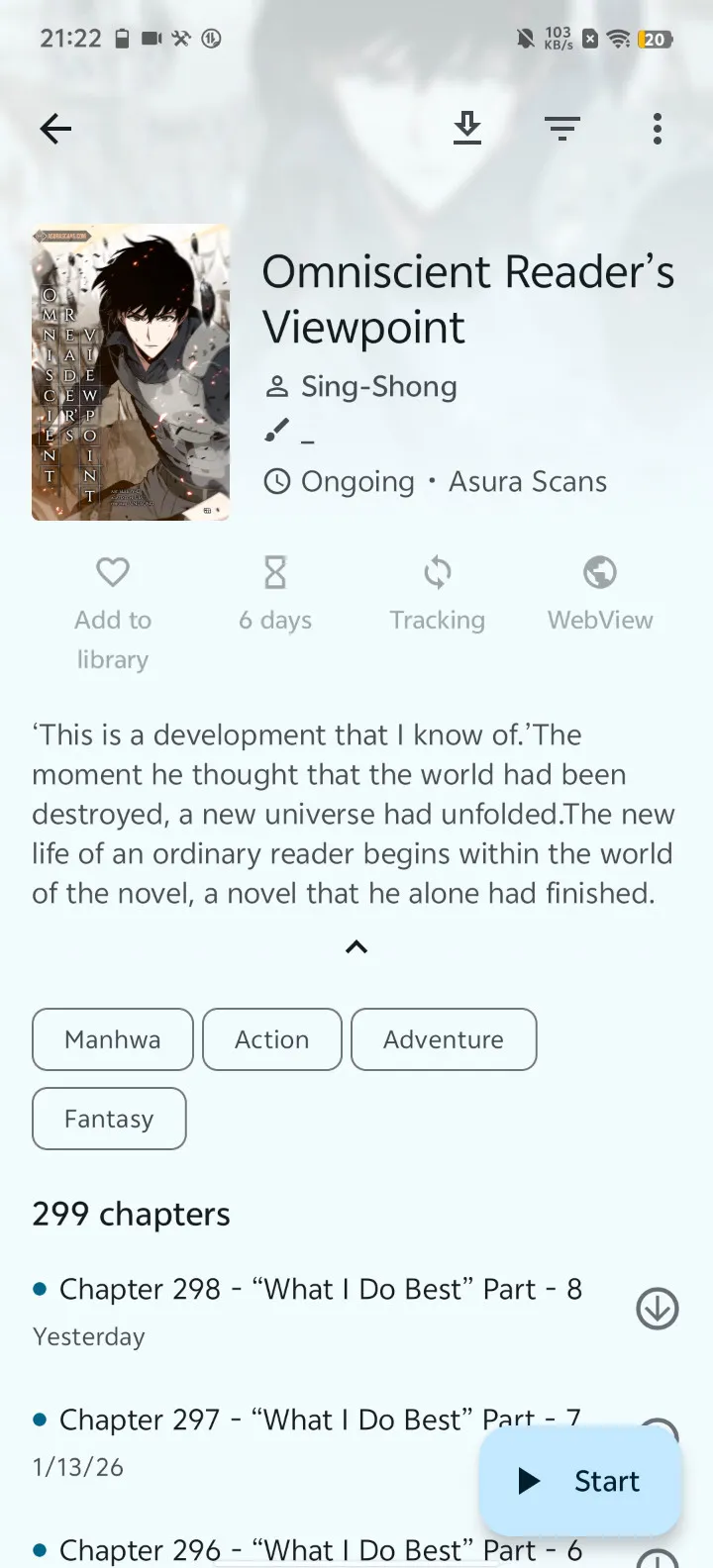
Task: Select the Manhwa genre chip
Action: [113, 1039]
